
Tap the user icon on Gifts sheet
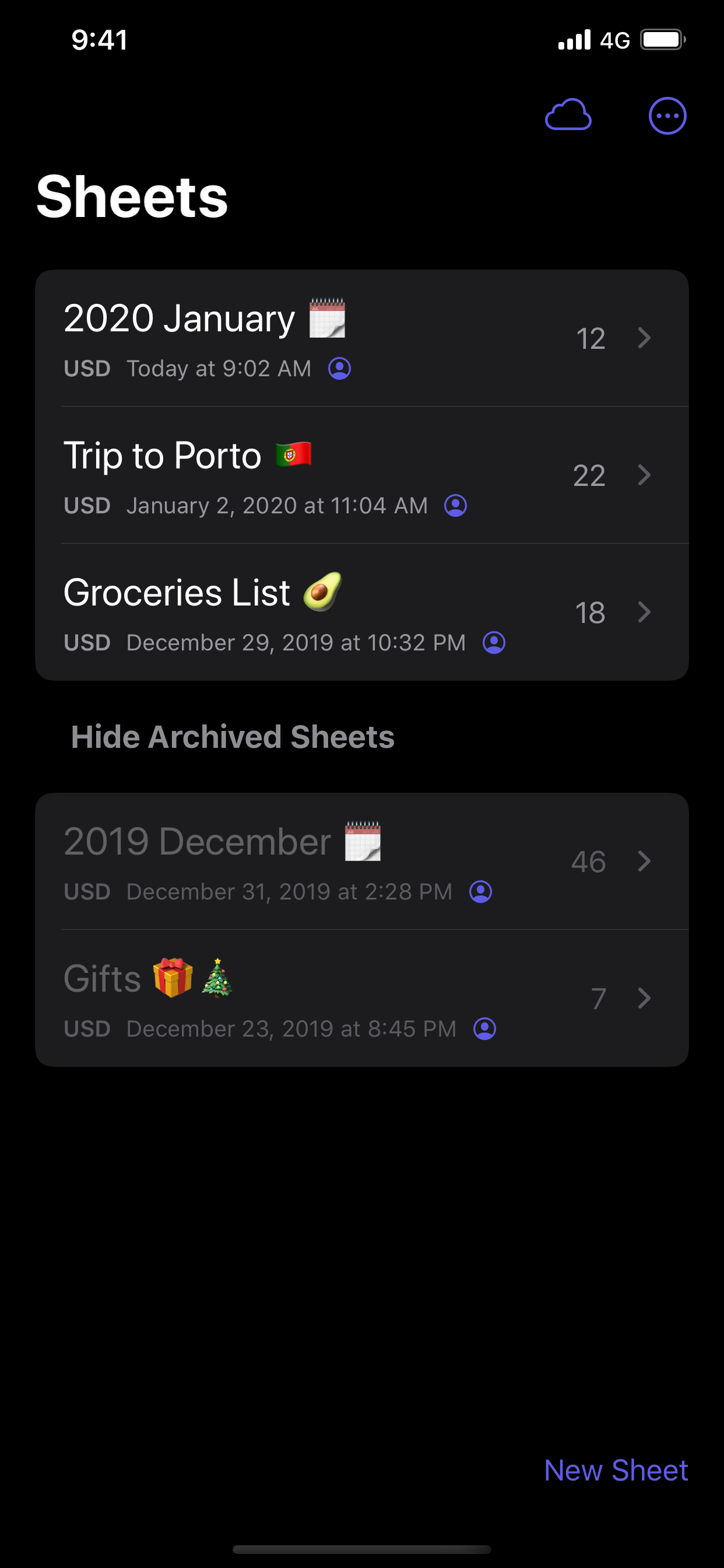coord(484,1028)
